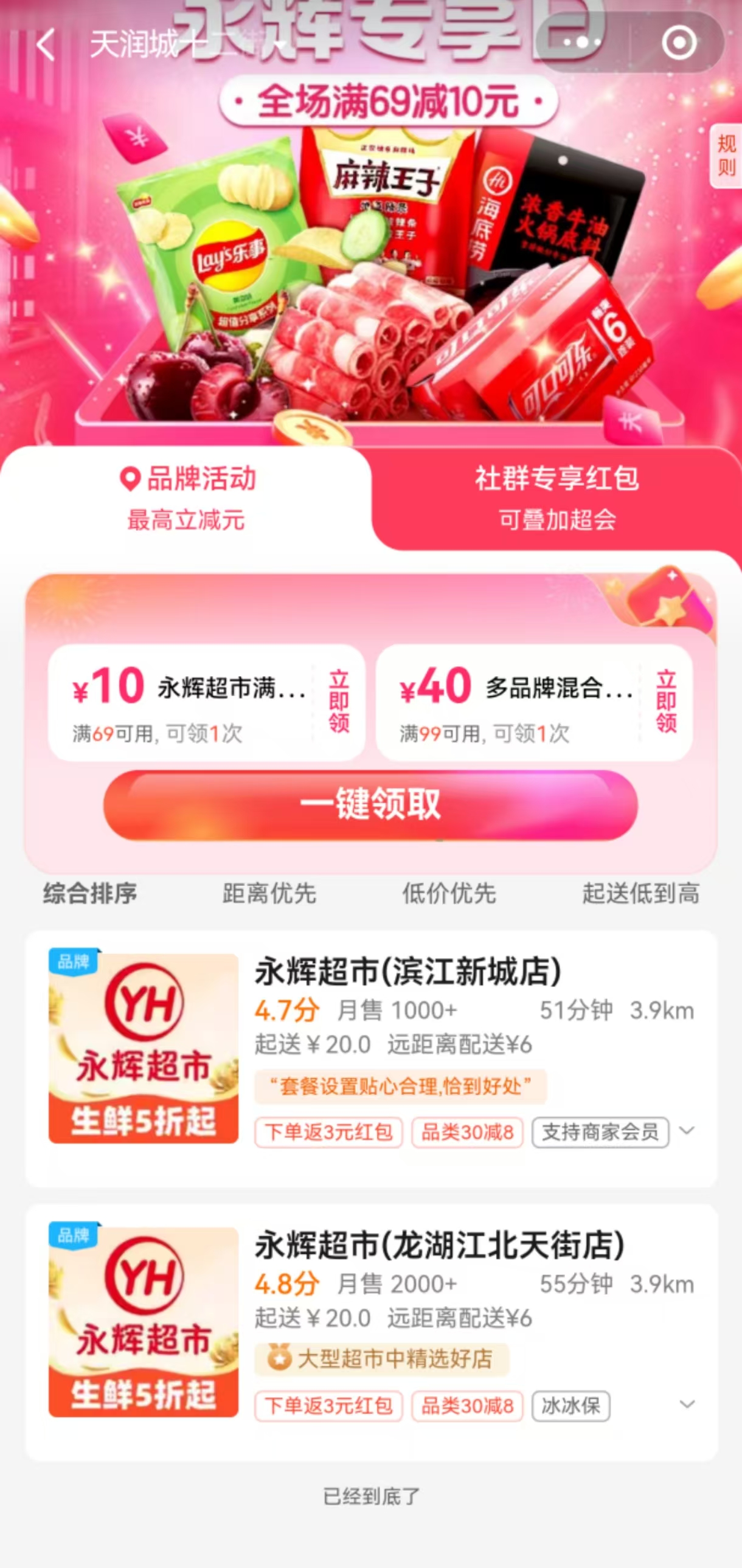
Task: Open the mini program more options menu
Action: click(x=582, y=43)
